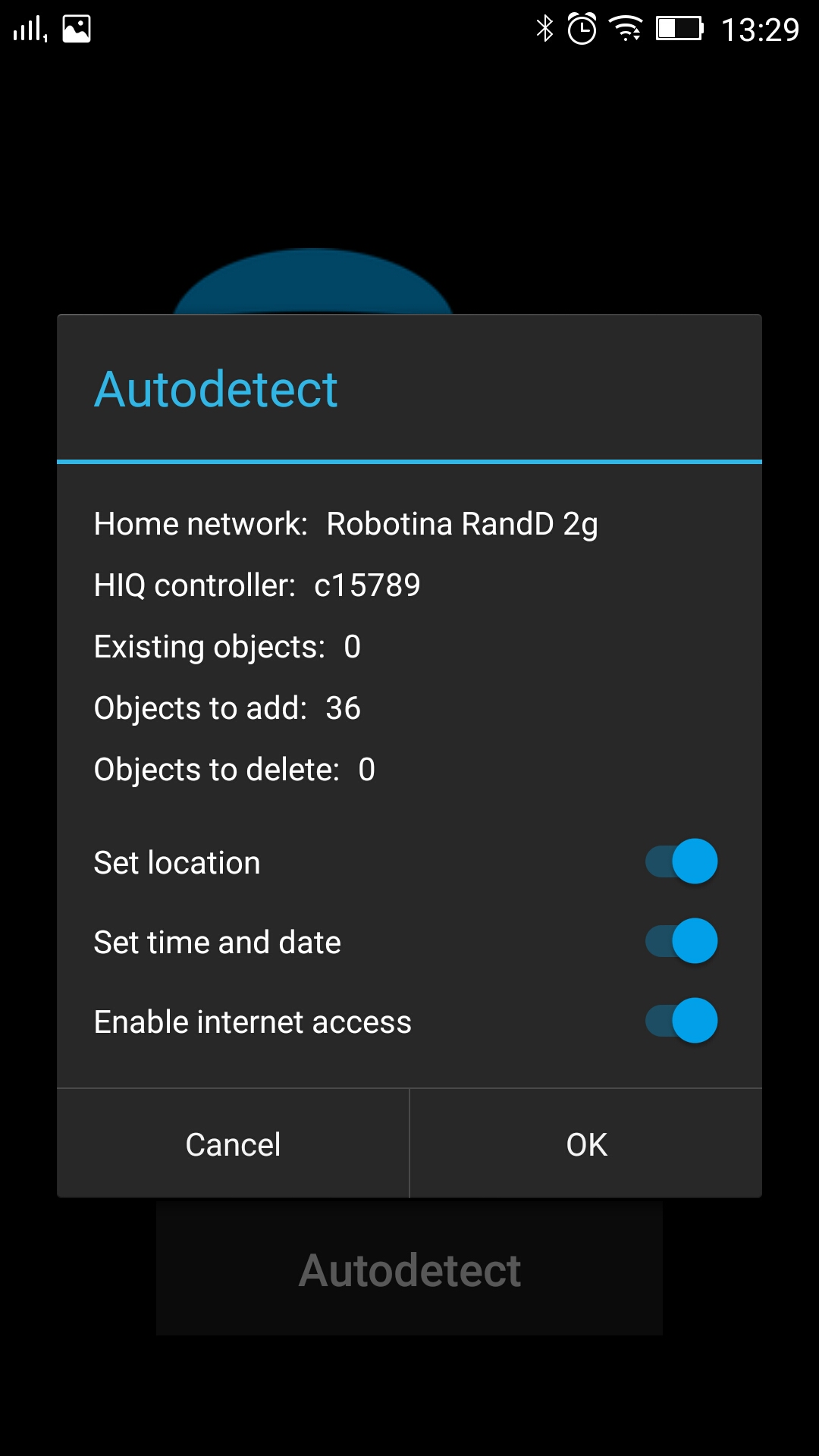Disable Set time and date toggle

coord(681,941)
